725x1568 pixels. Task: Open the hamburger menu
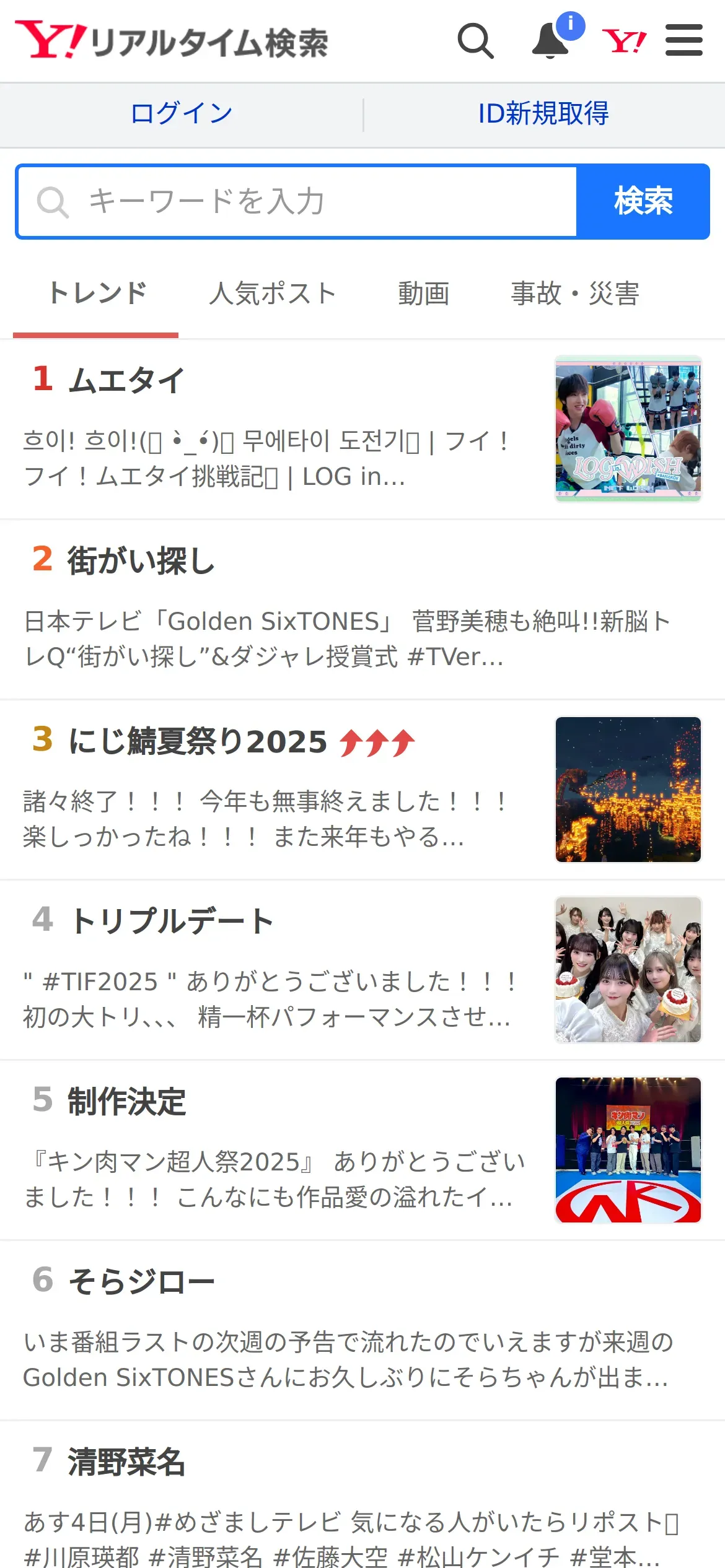coord(683,41)
